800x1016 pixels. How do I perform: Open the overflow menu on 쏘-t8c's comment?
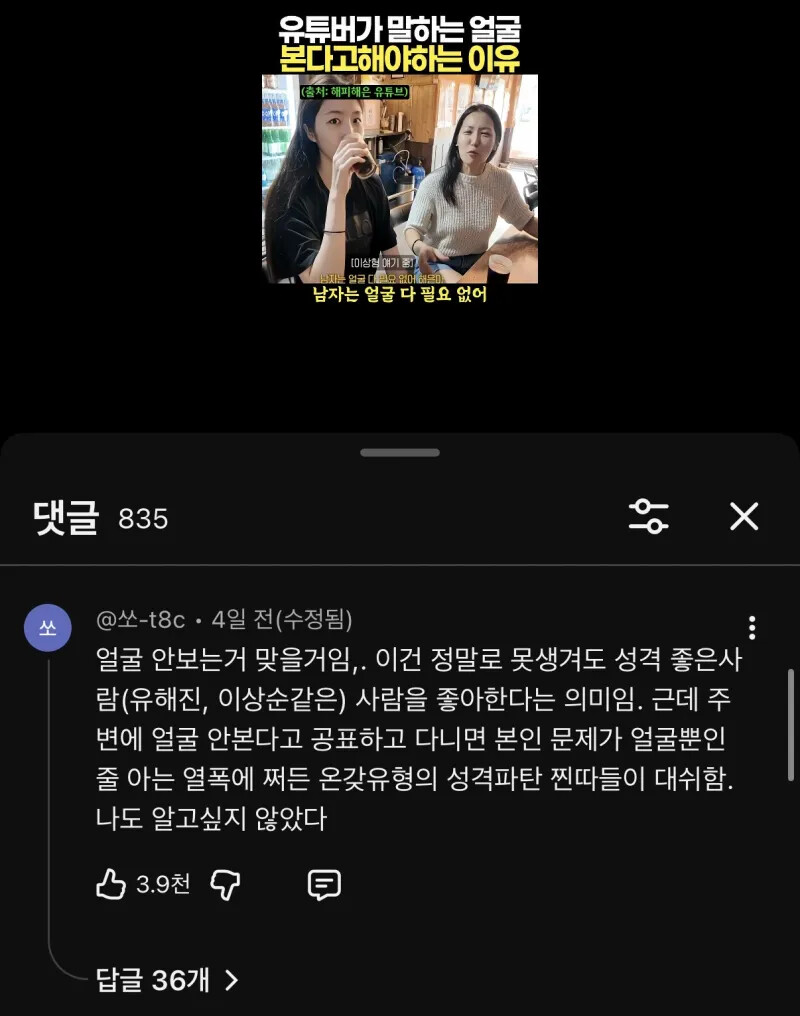tap(751, 628)
